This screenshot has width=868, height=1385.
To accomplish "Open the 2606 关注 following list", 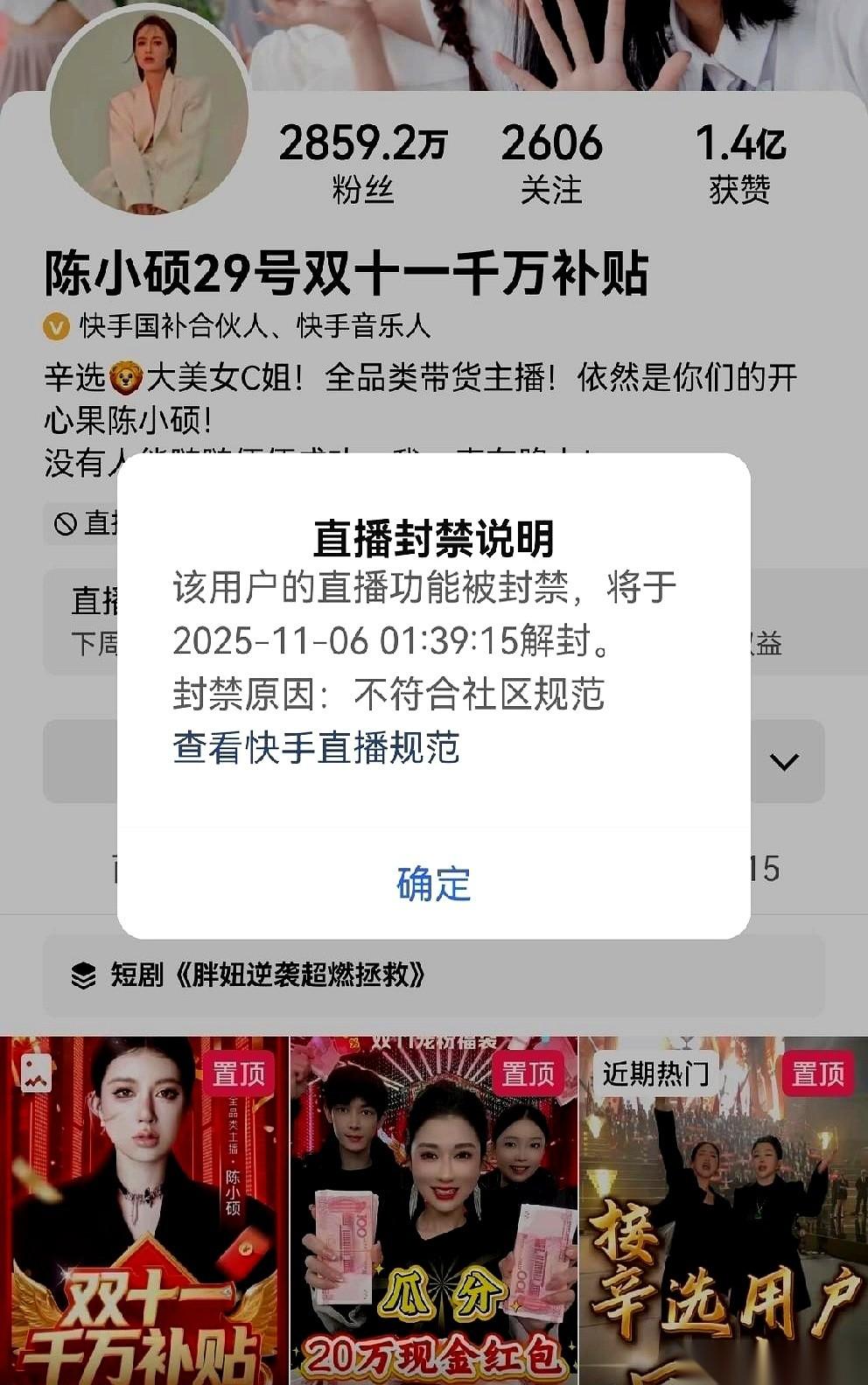I will coord(551,157).
